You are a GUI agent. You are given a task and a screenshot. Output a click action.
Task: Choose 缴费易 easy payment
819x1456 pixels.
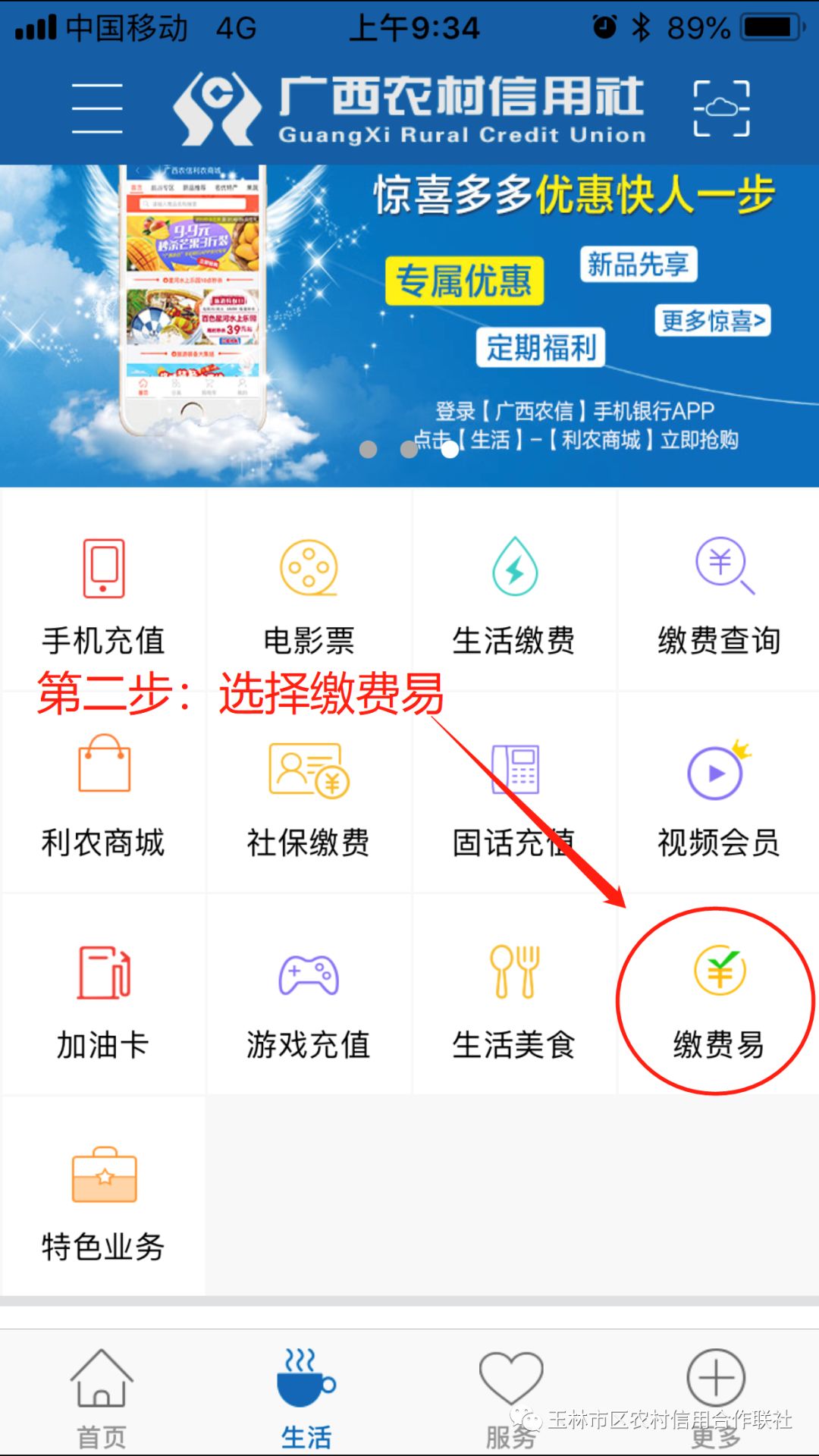[x=719, y=995]
